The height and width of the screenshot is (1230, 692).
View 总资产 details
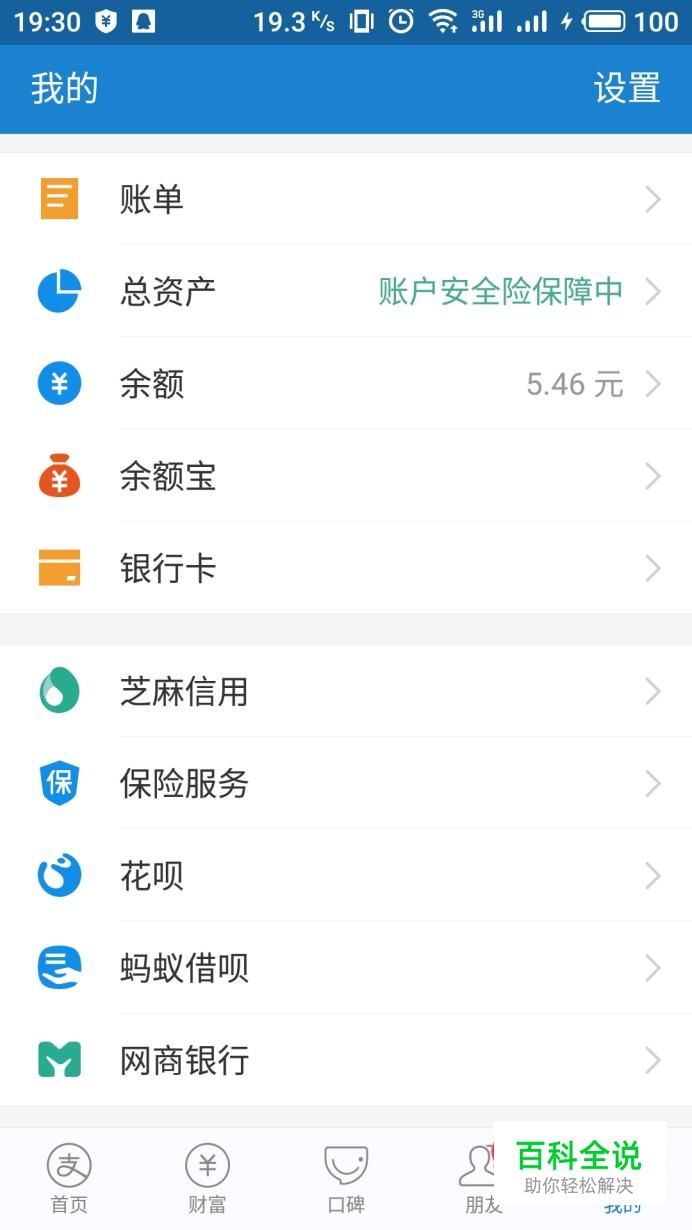tap(346, 291)
